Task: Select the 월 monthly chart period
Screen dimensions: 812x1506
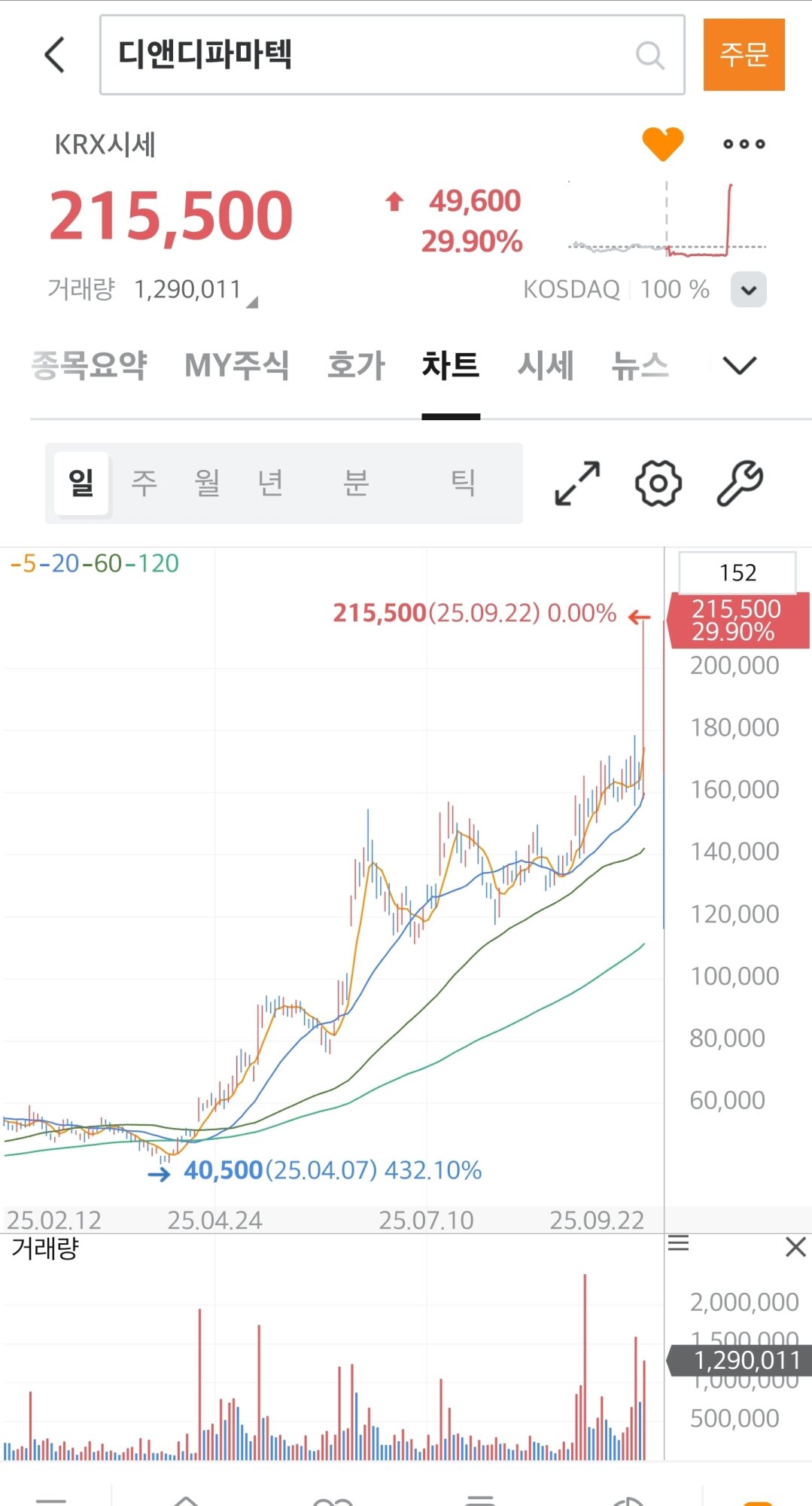Action: click(x=207, y=483)
